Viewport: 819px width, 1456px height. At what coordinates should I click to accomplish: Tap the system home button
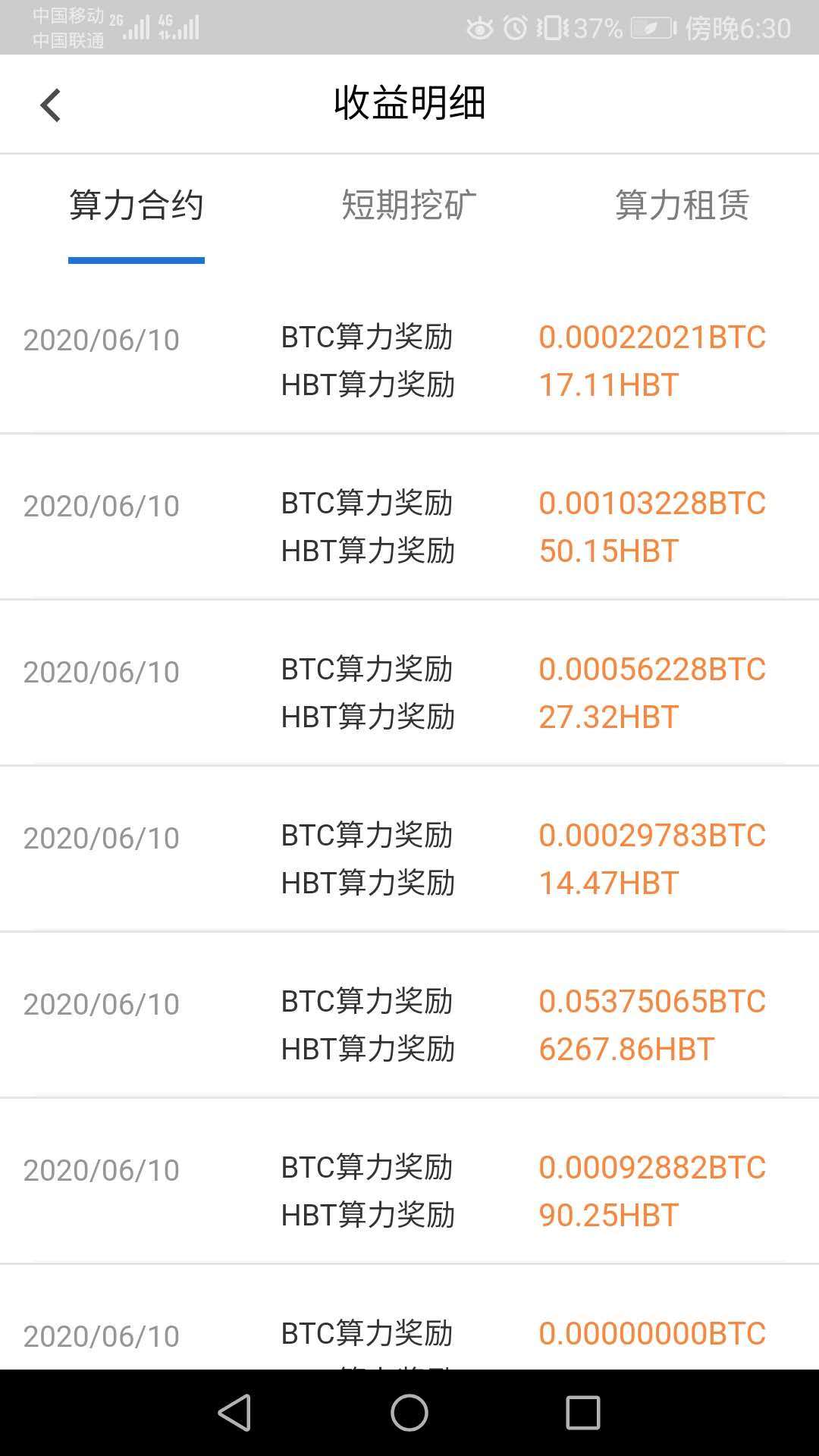[409, 1413]
